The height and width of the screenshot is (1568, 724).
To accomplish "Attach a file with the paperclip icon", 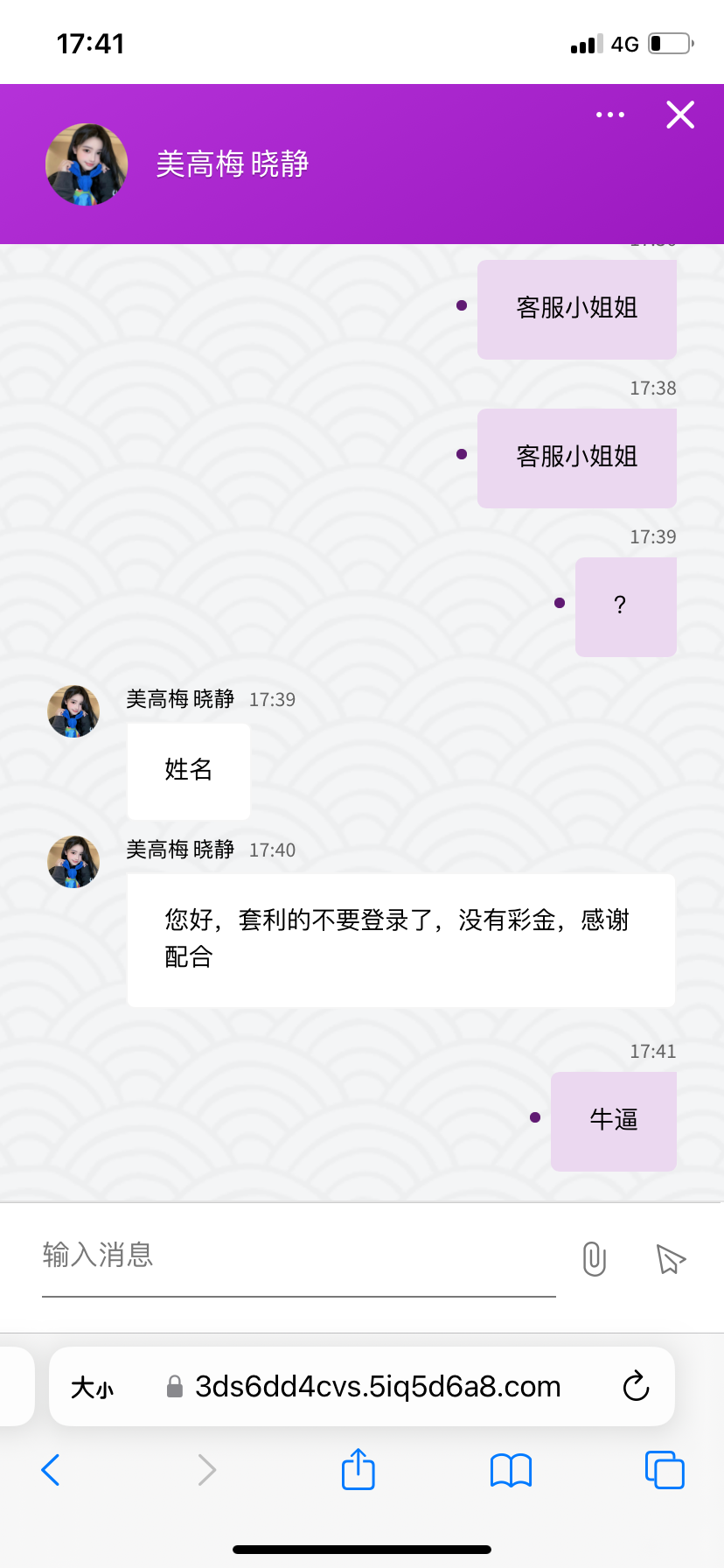I will coord(595,1259).
